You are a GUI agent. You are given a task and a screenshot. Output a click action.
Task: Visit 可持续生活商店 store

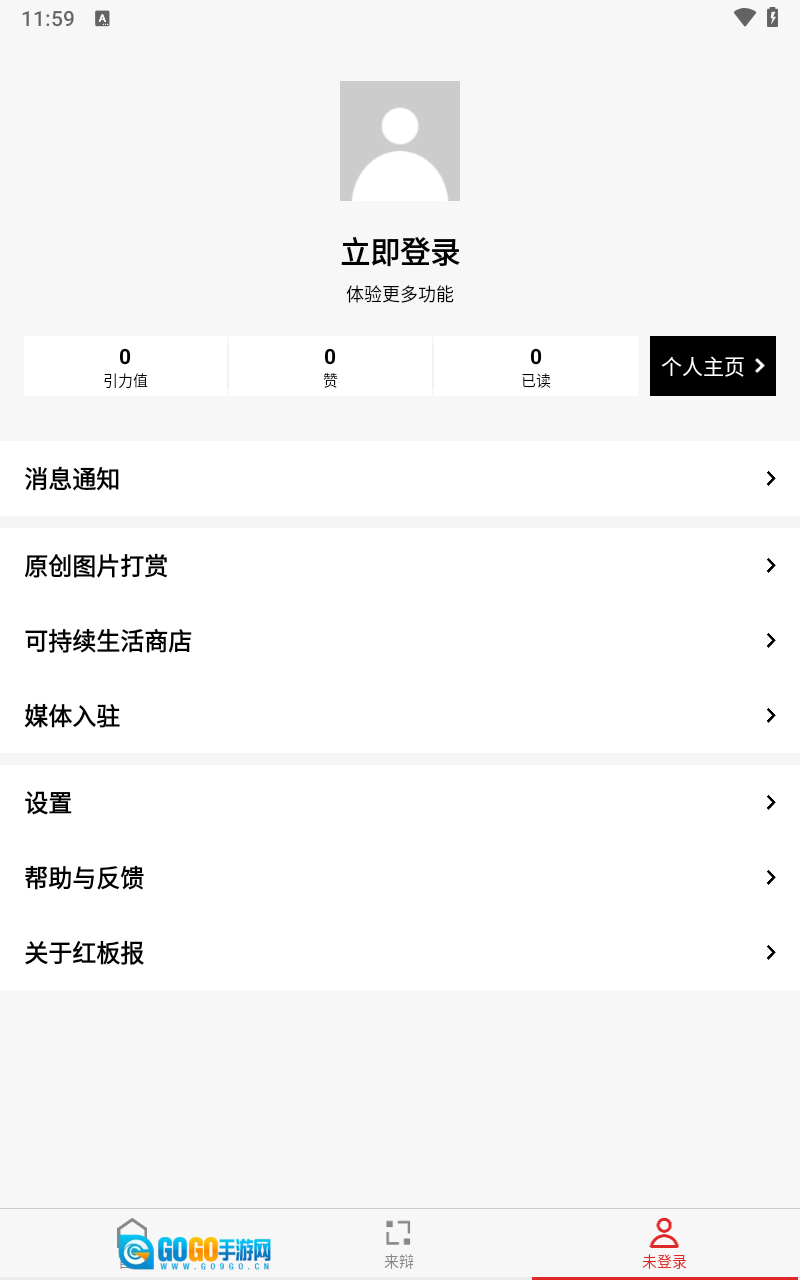(x=400, y=641)
